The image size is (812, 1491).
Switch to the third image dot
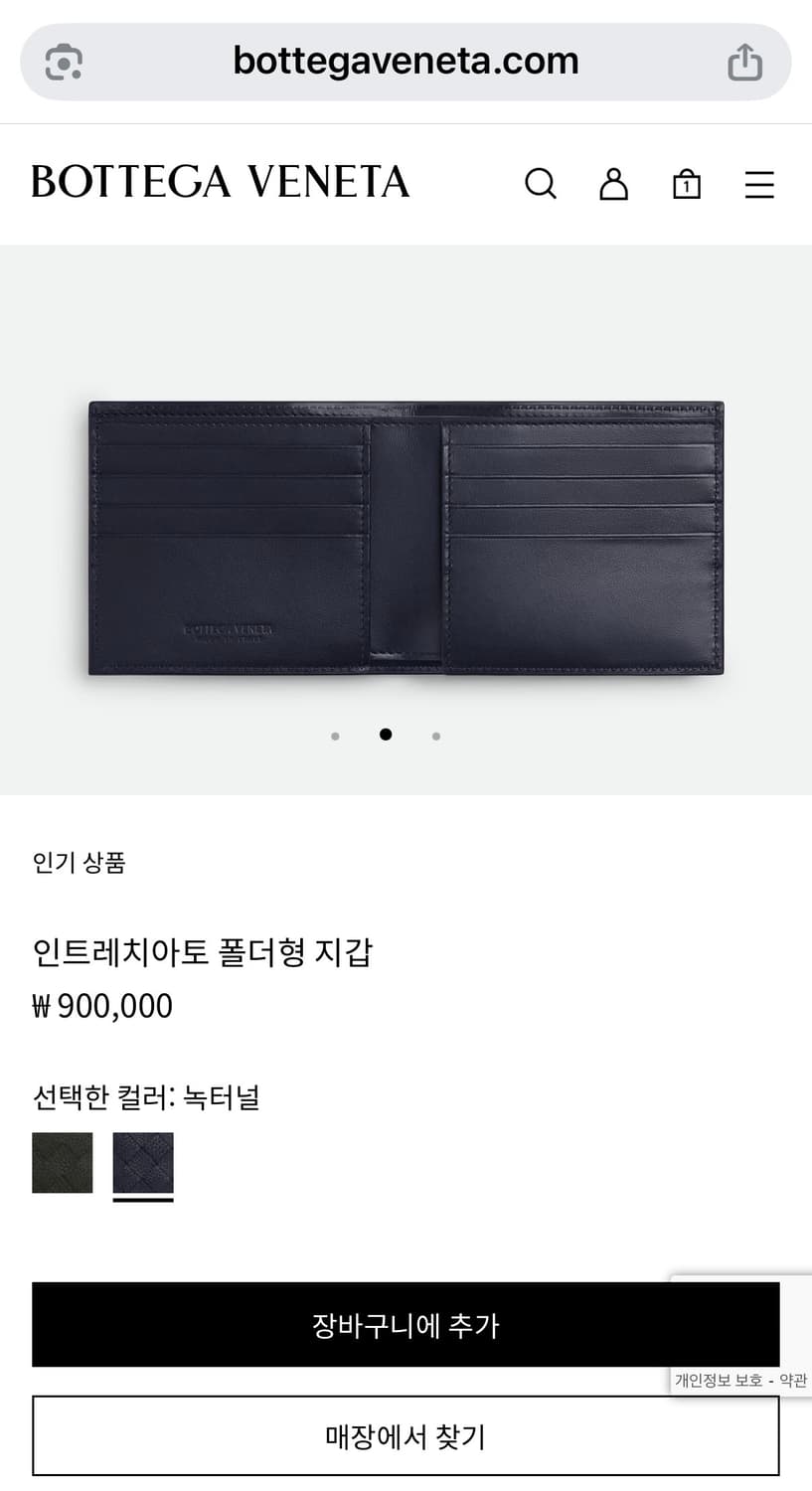[x=435, y=736]
